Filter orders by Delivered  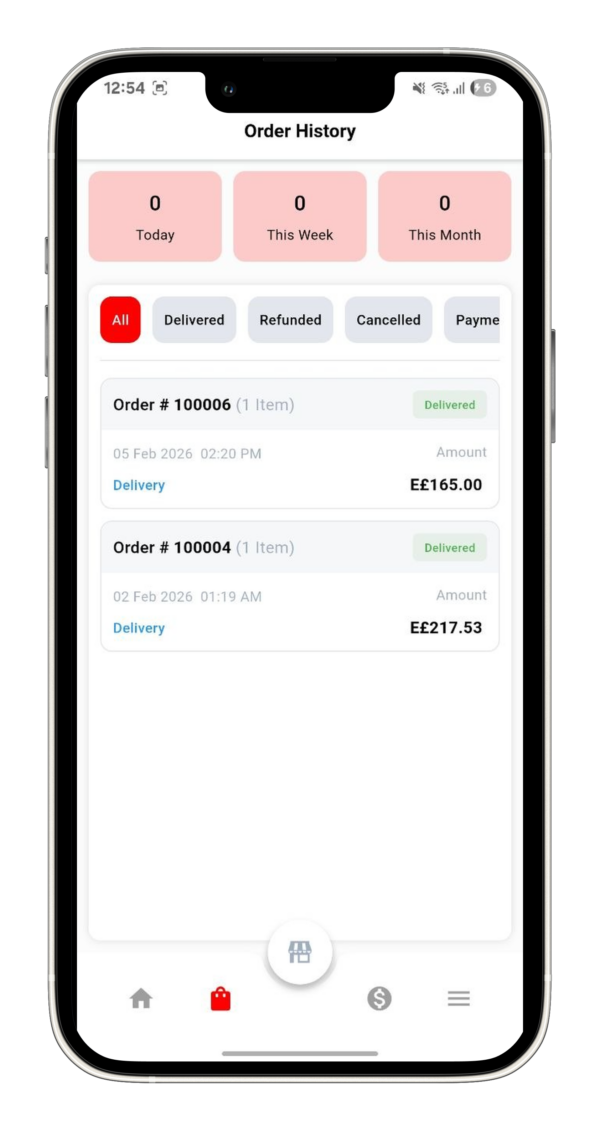click(194, 320)
